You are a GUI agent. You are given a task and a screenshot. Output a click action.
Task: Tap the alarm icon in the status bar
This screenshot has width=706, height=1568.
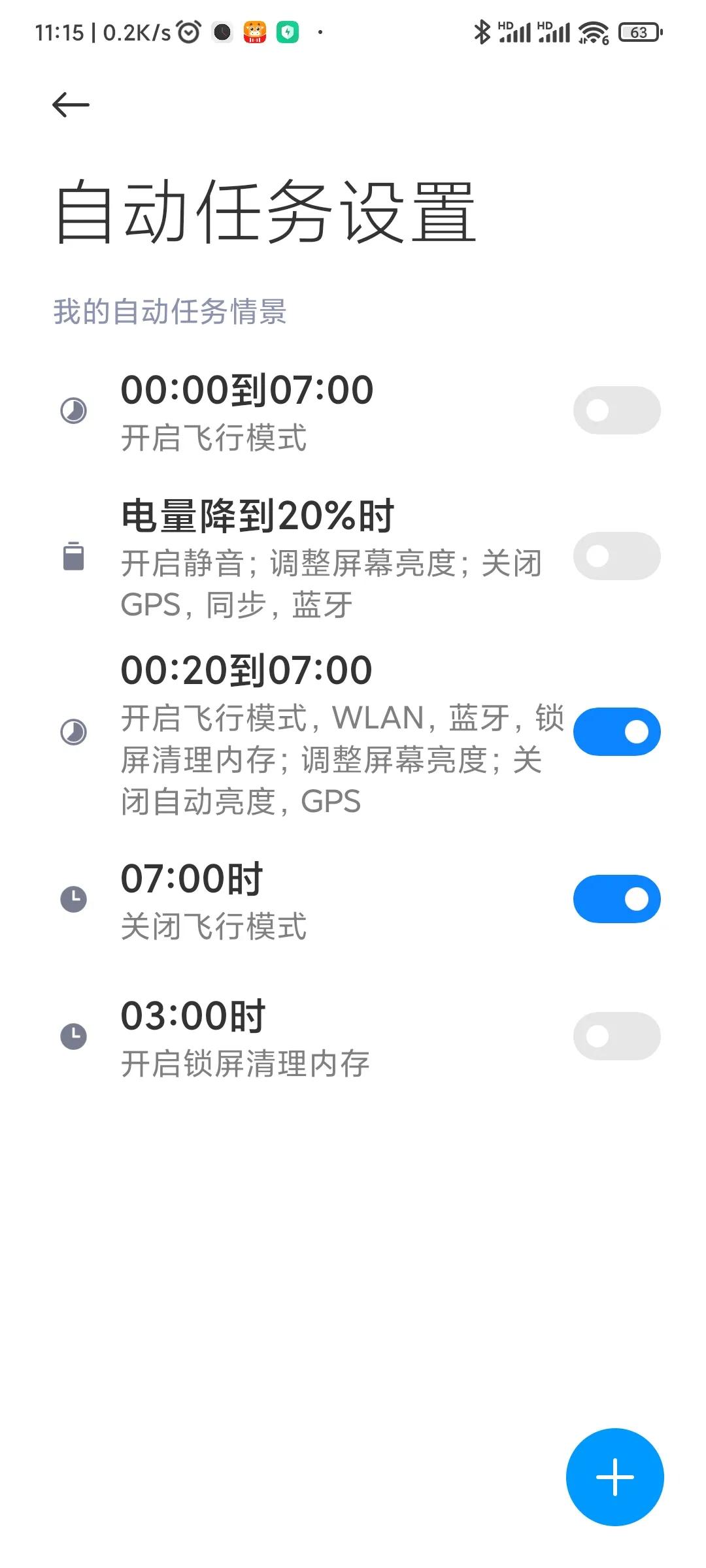(188, 31)
